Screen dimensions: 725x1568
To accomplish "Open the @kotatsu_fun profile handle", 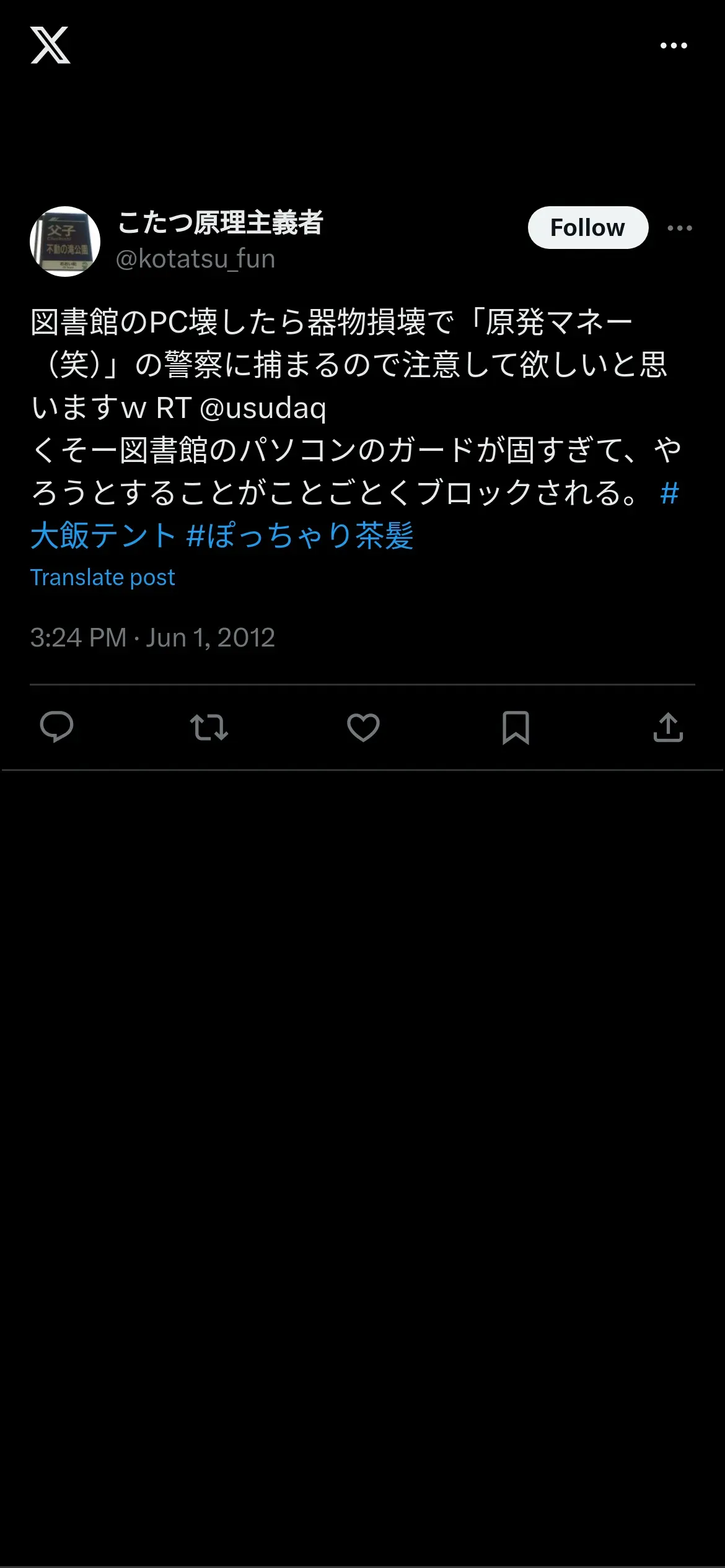I will 195,259.
